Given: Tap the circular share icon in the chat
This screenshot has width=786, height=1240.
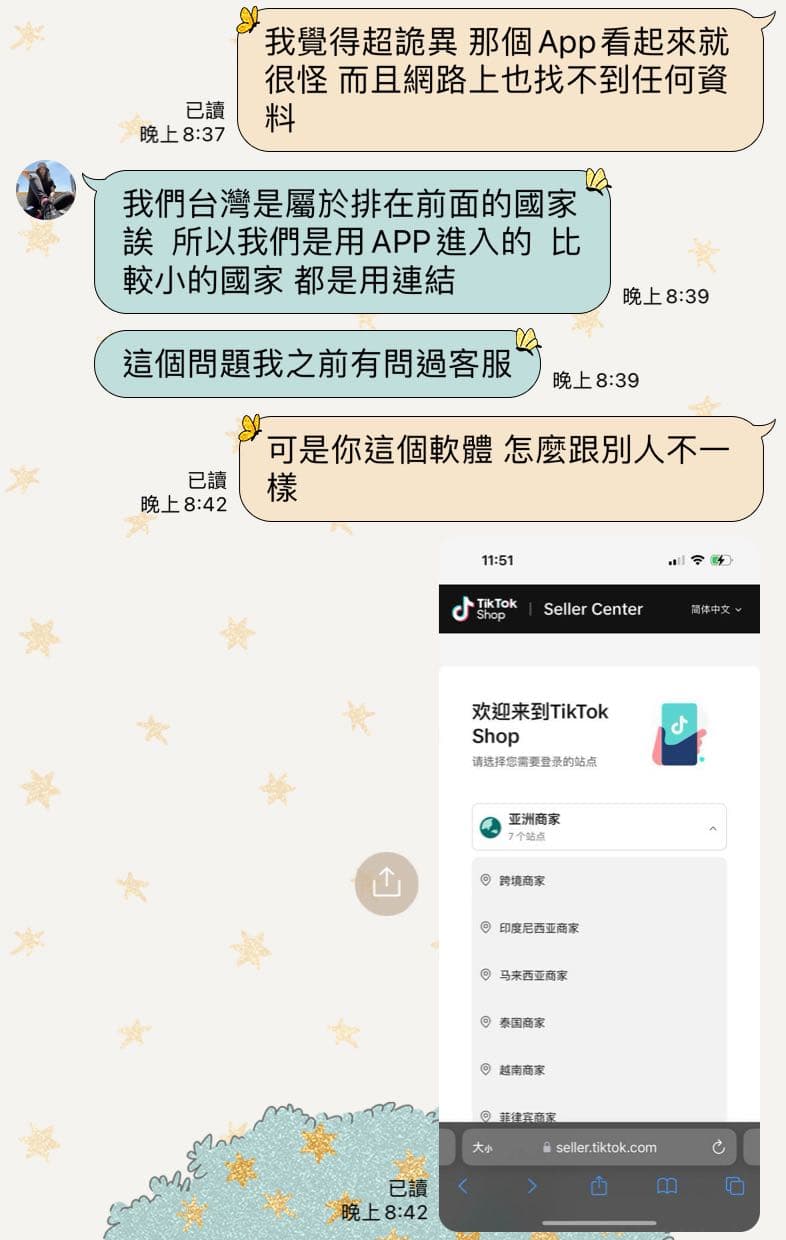Looking at the screenshot, I should [386, 884].
